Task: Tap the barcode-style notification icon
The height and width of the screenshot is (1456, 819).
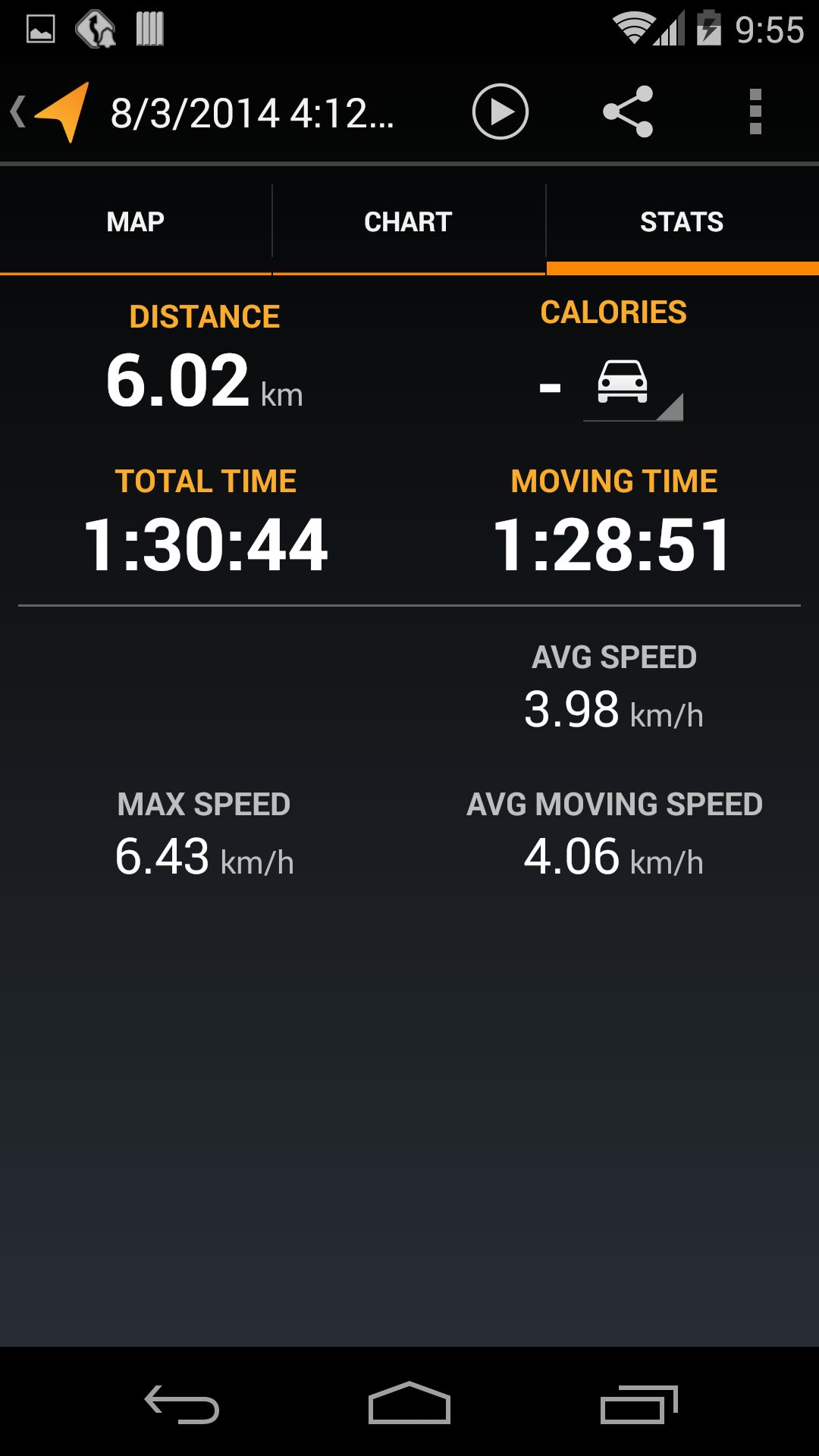Action: tap(149, 27)
